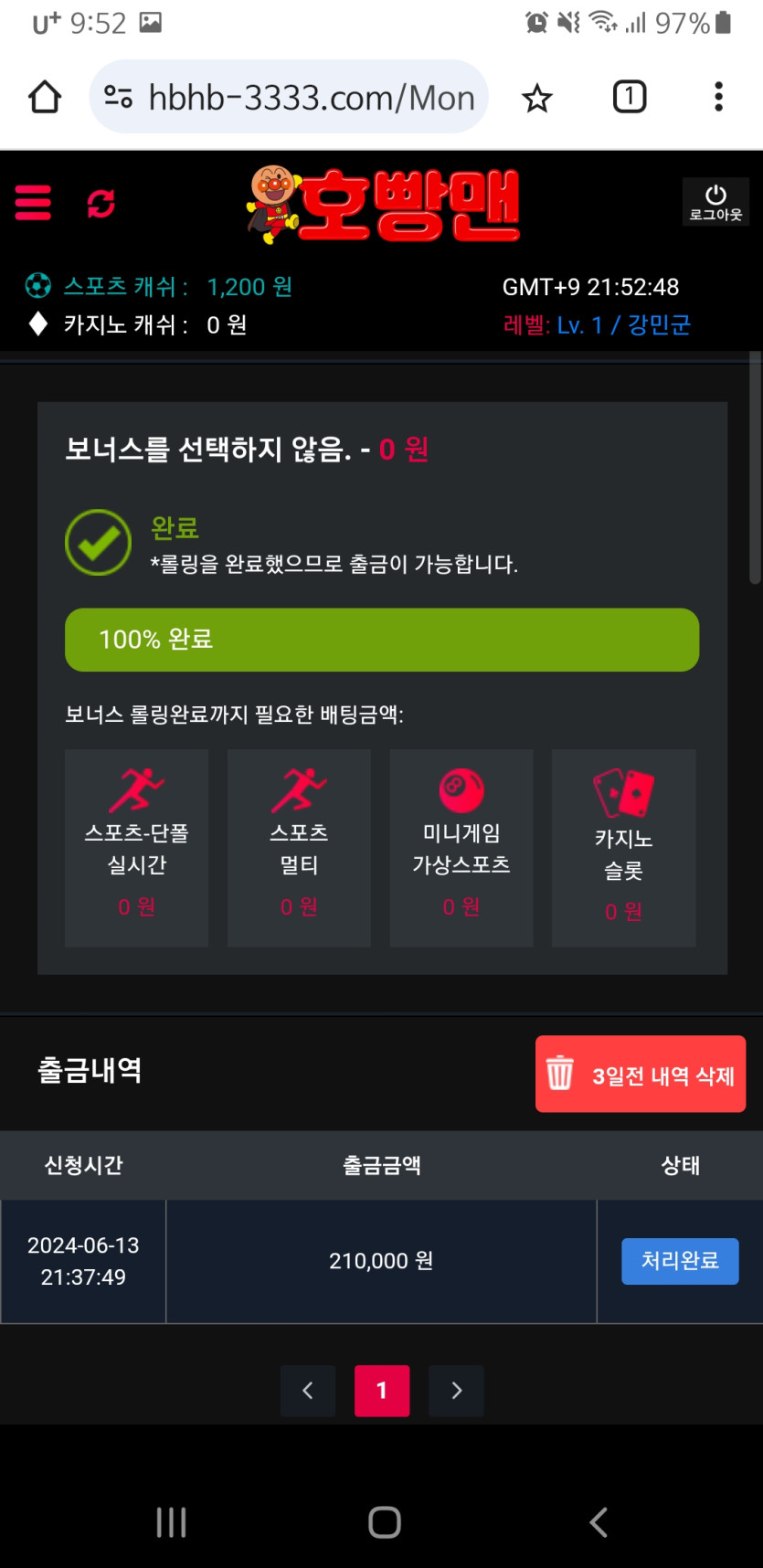
Task: Go to the previous page arrow
Action: (308, 1391)
